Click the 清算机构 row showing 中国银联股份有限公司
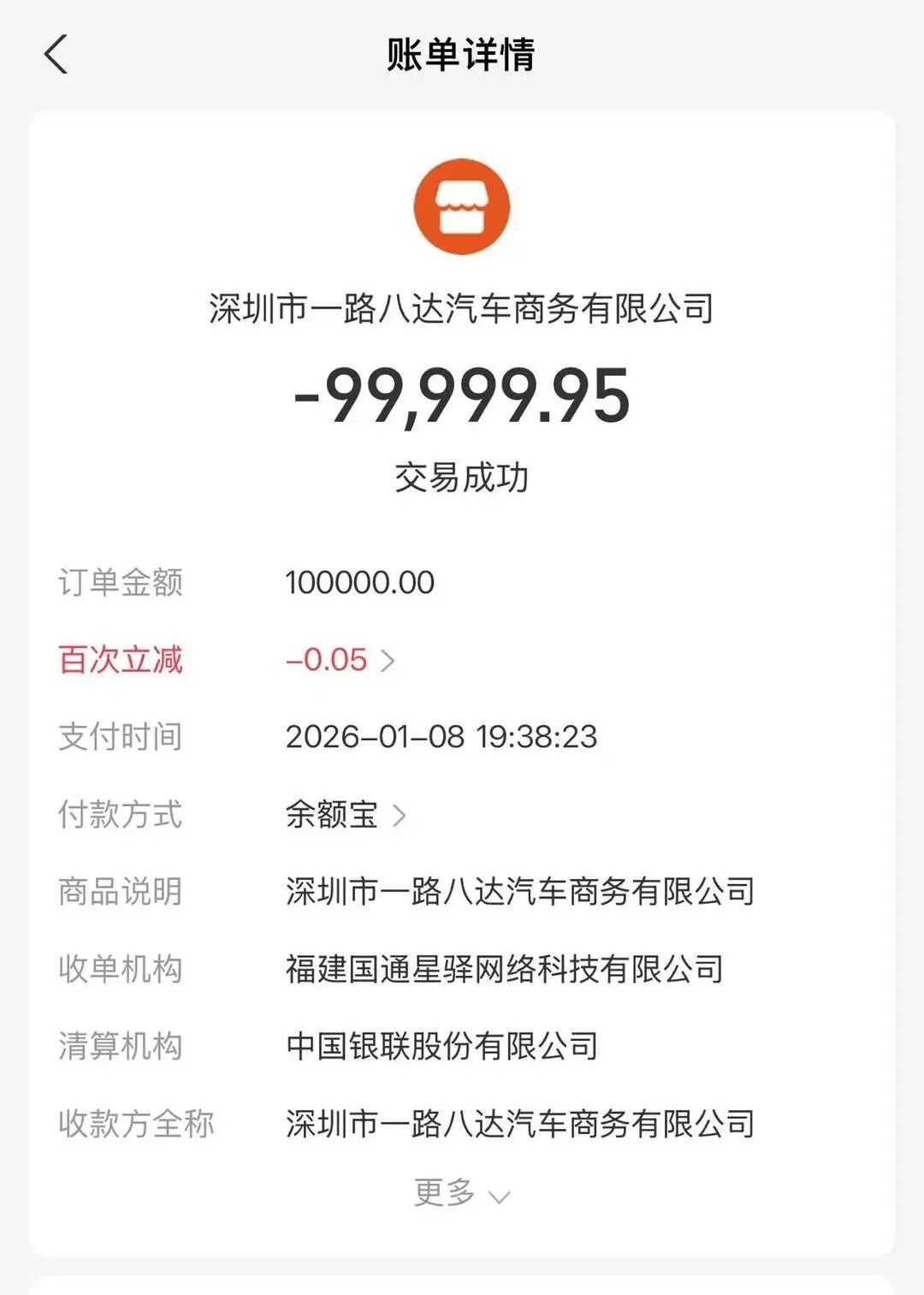 click(442, 1046)
